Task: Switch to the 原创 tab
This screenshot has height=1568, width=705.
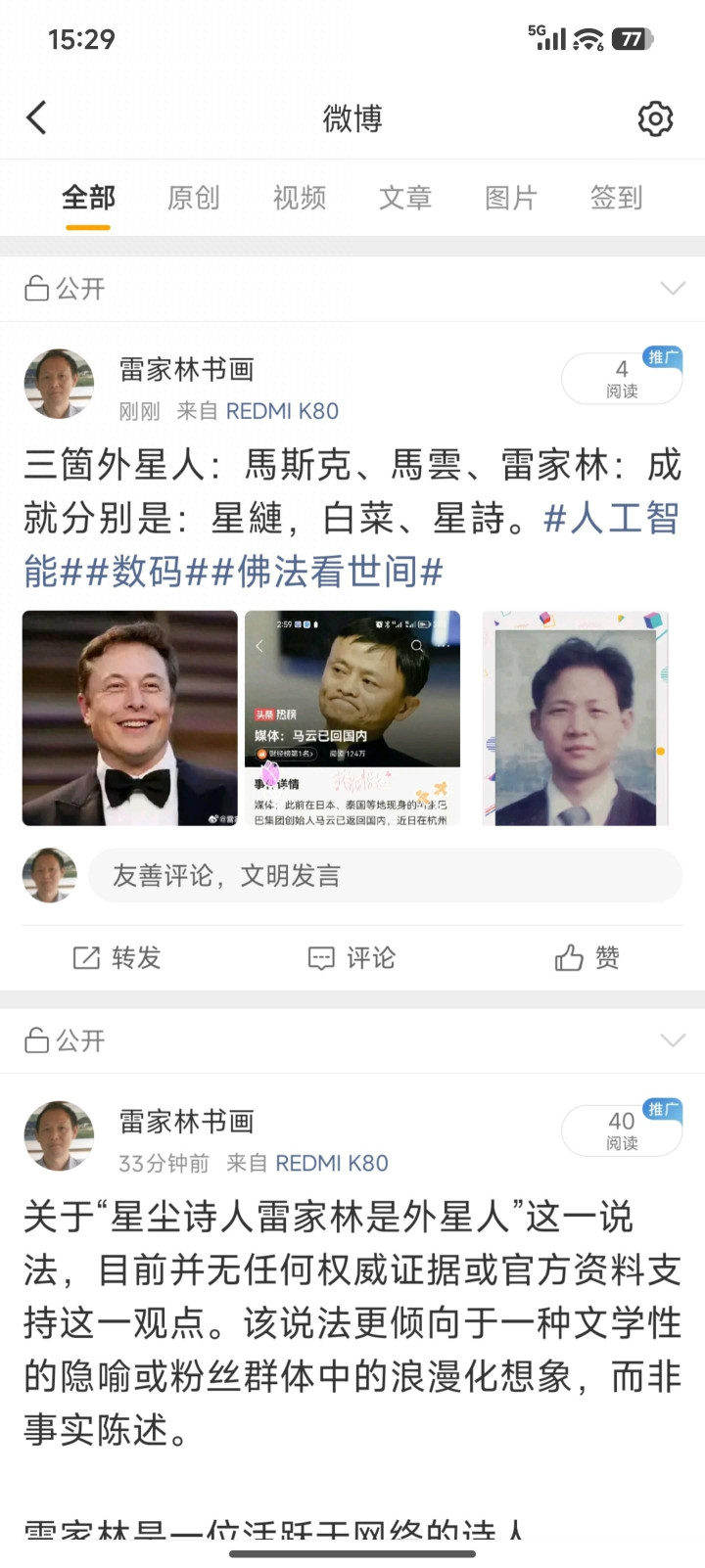Action: 193,198
